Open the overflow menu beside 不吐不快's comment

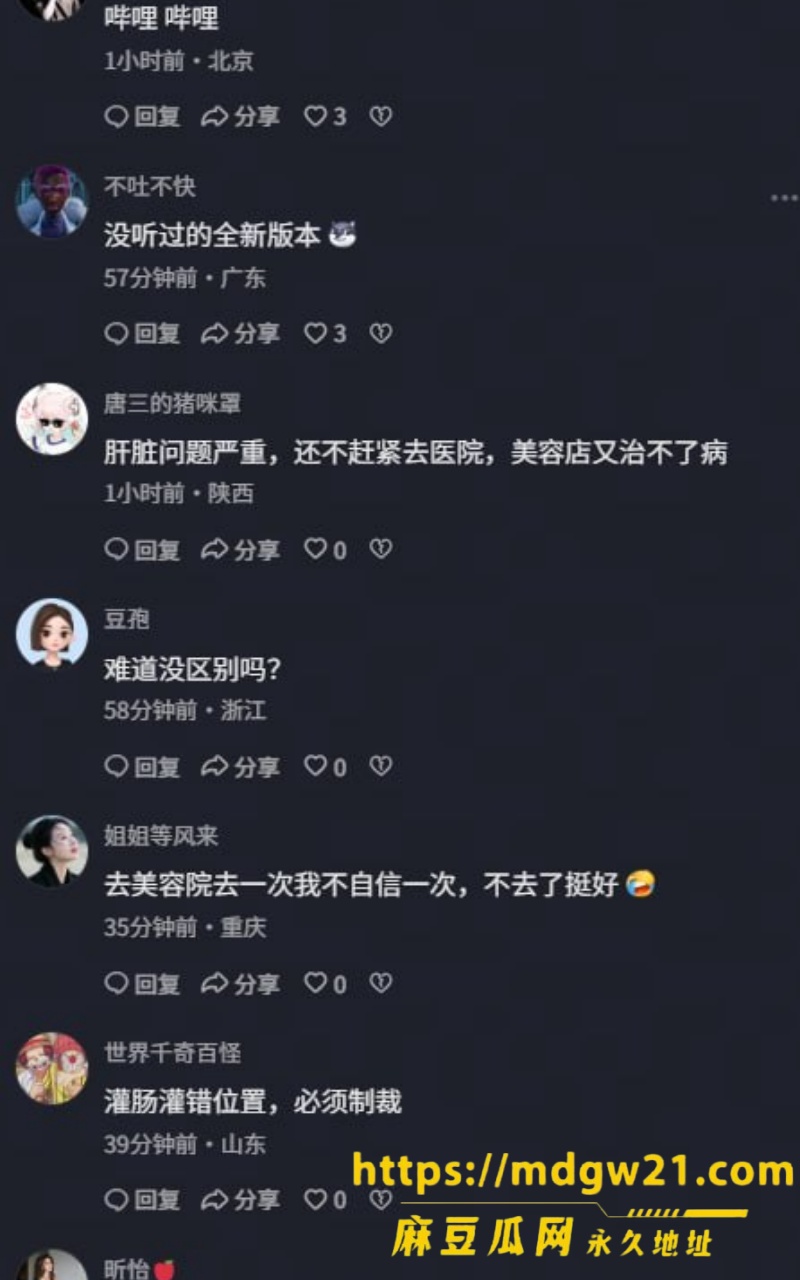[x=783, y=198]
